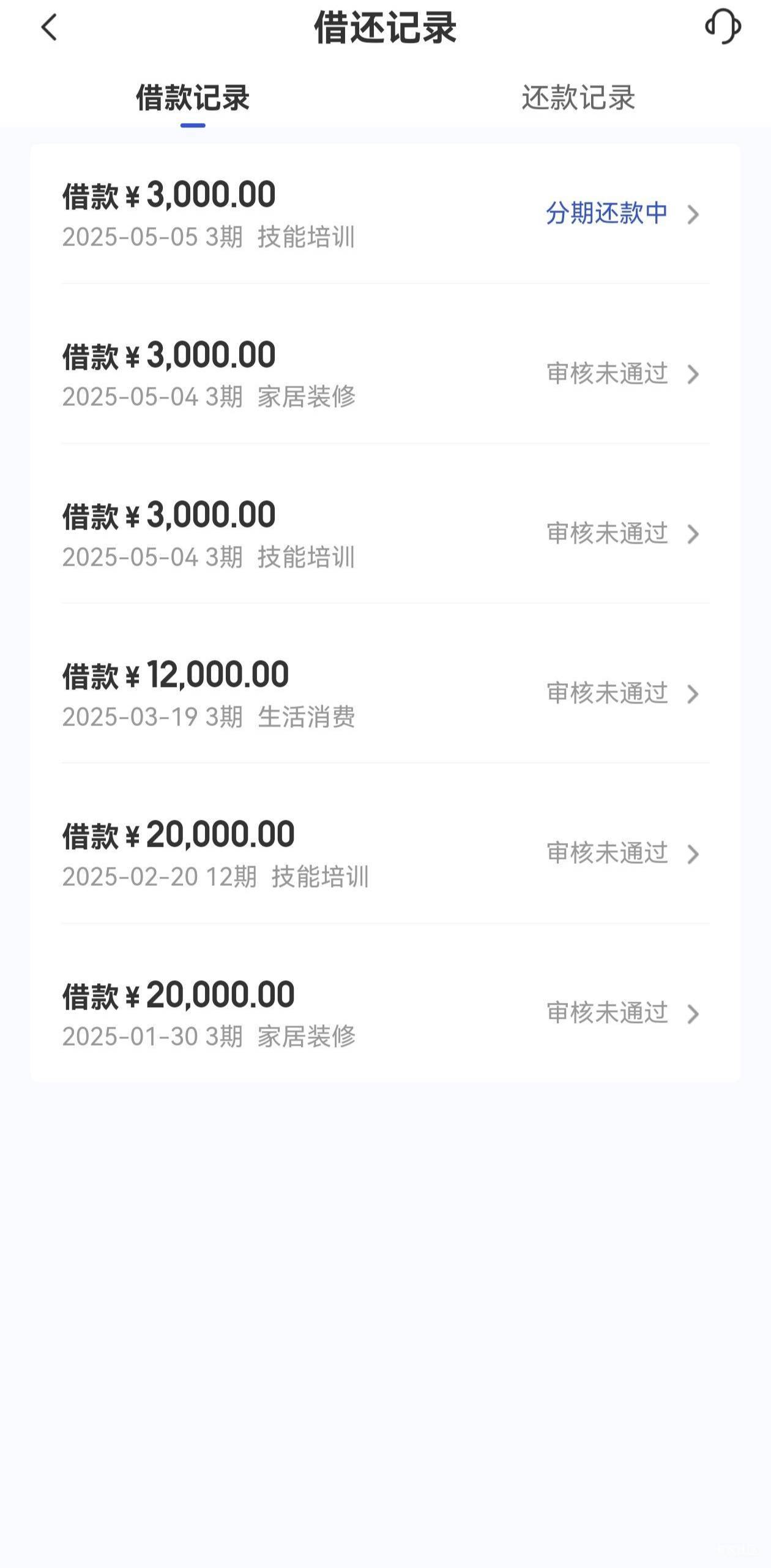
Task: Open the 2025-05-05 loan marked 分期还款中
Action: pyautogui.click(x=386, y=214)
